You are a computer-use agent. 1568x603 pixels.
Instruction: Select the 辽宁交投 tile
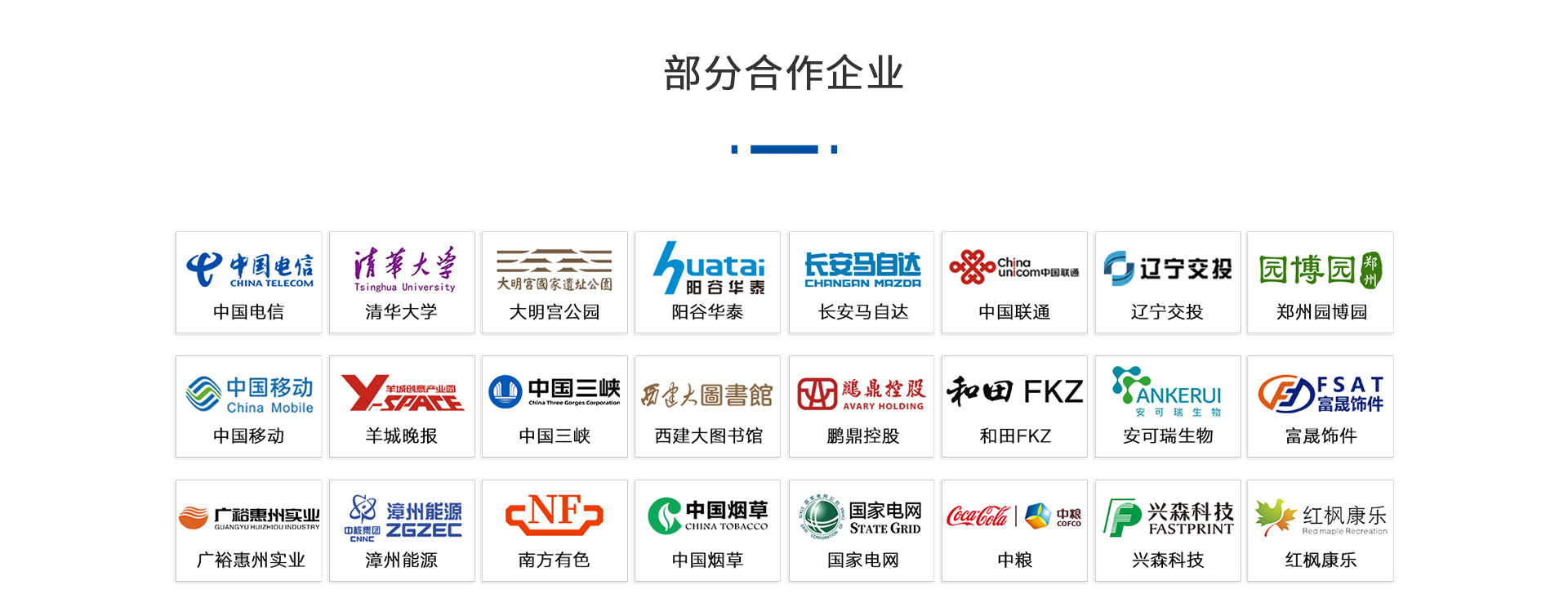[1167, 282]
